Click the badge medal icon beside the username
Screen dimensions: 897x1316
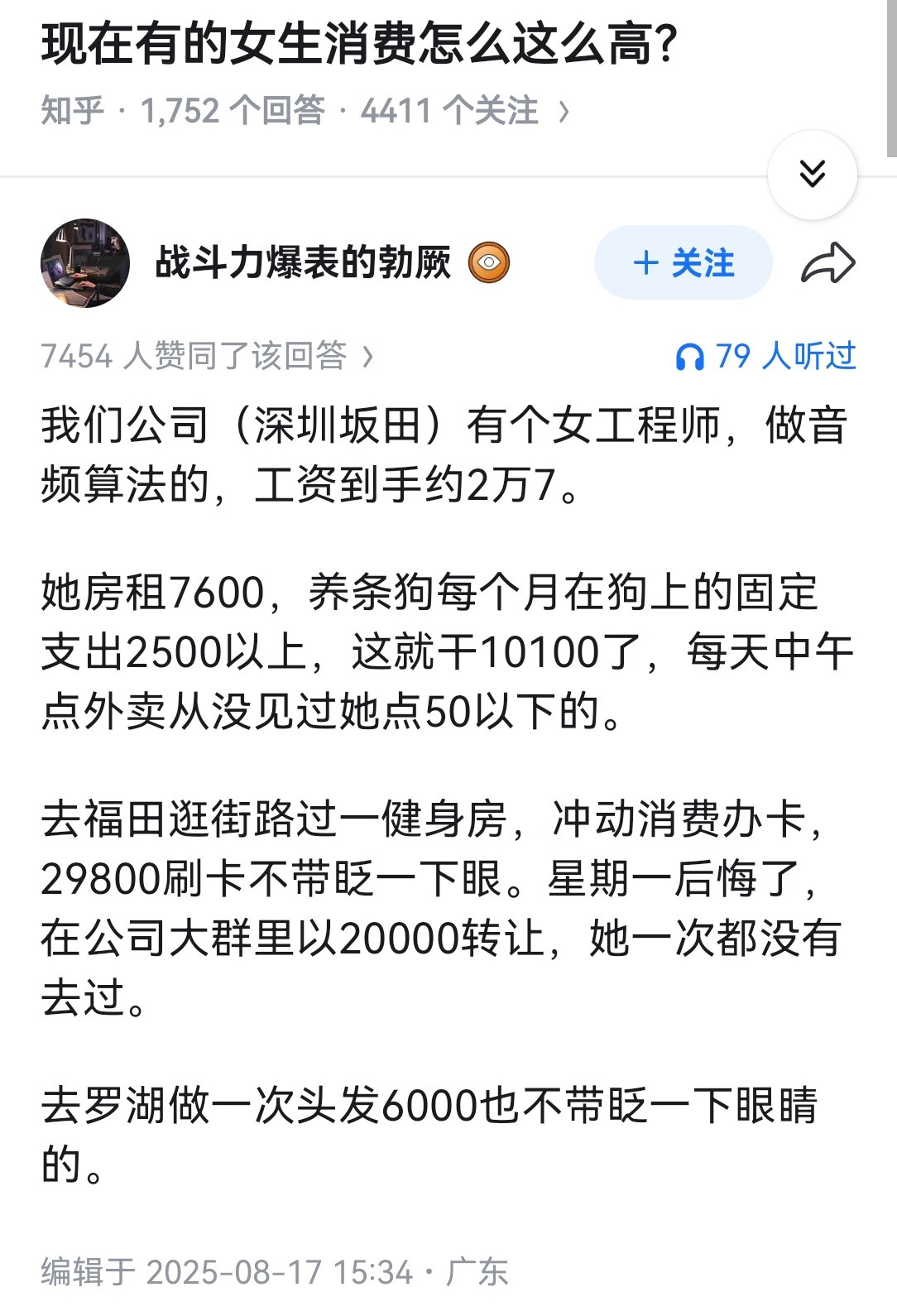[x=490, y=263]
